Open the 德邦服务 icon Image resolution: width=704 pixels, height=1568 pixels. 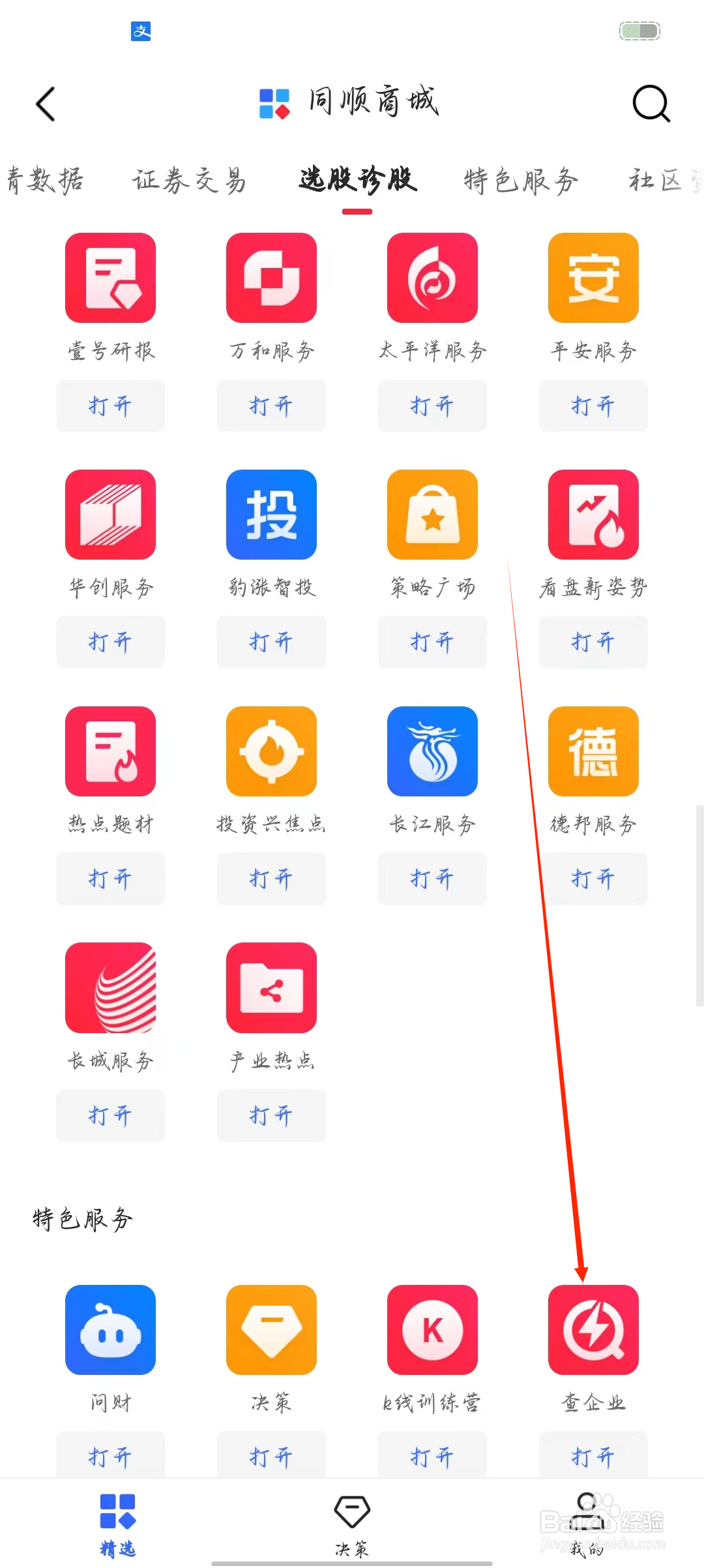593,751
